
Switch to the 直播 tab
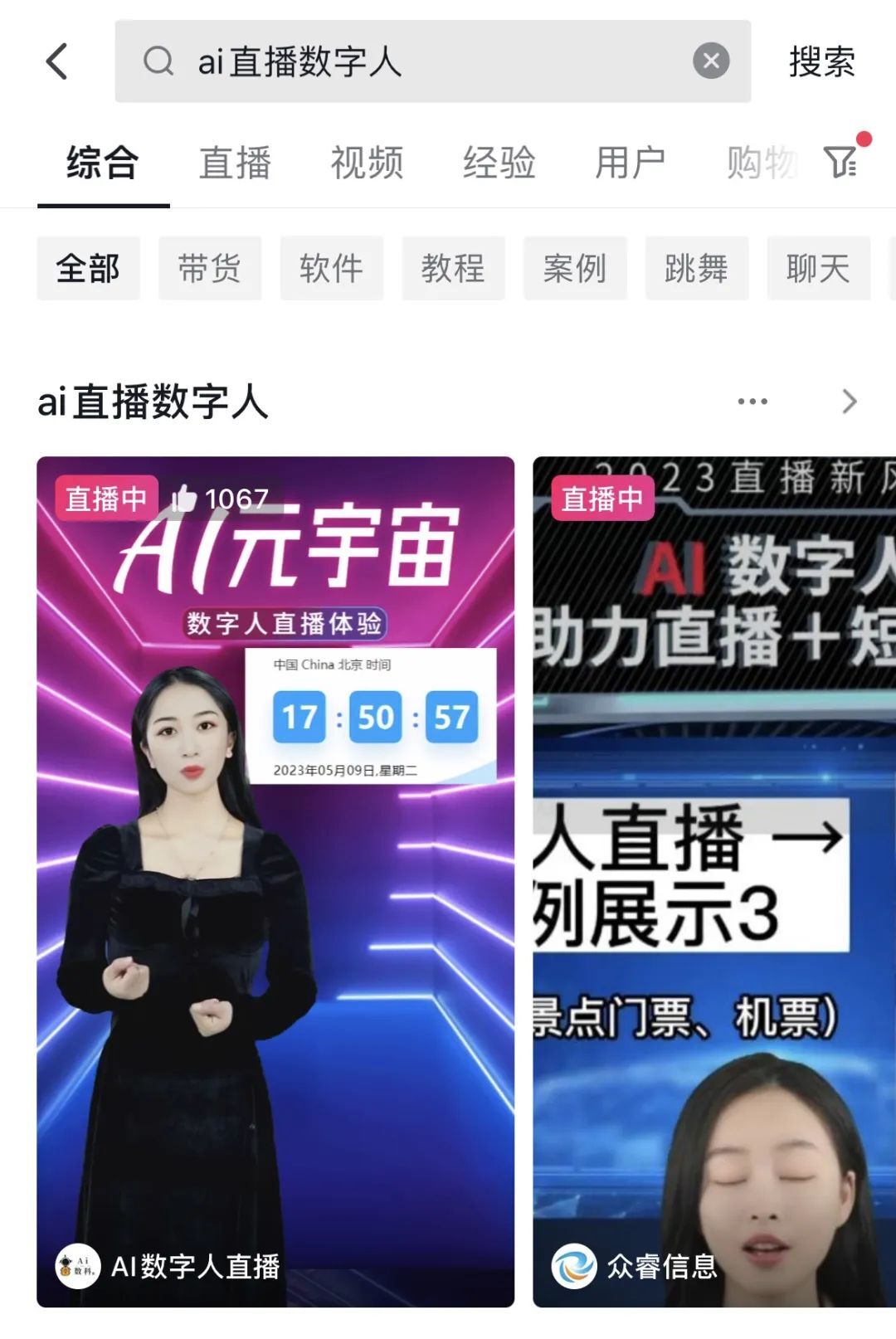(x=235, y=162)
